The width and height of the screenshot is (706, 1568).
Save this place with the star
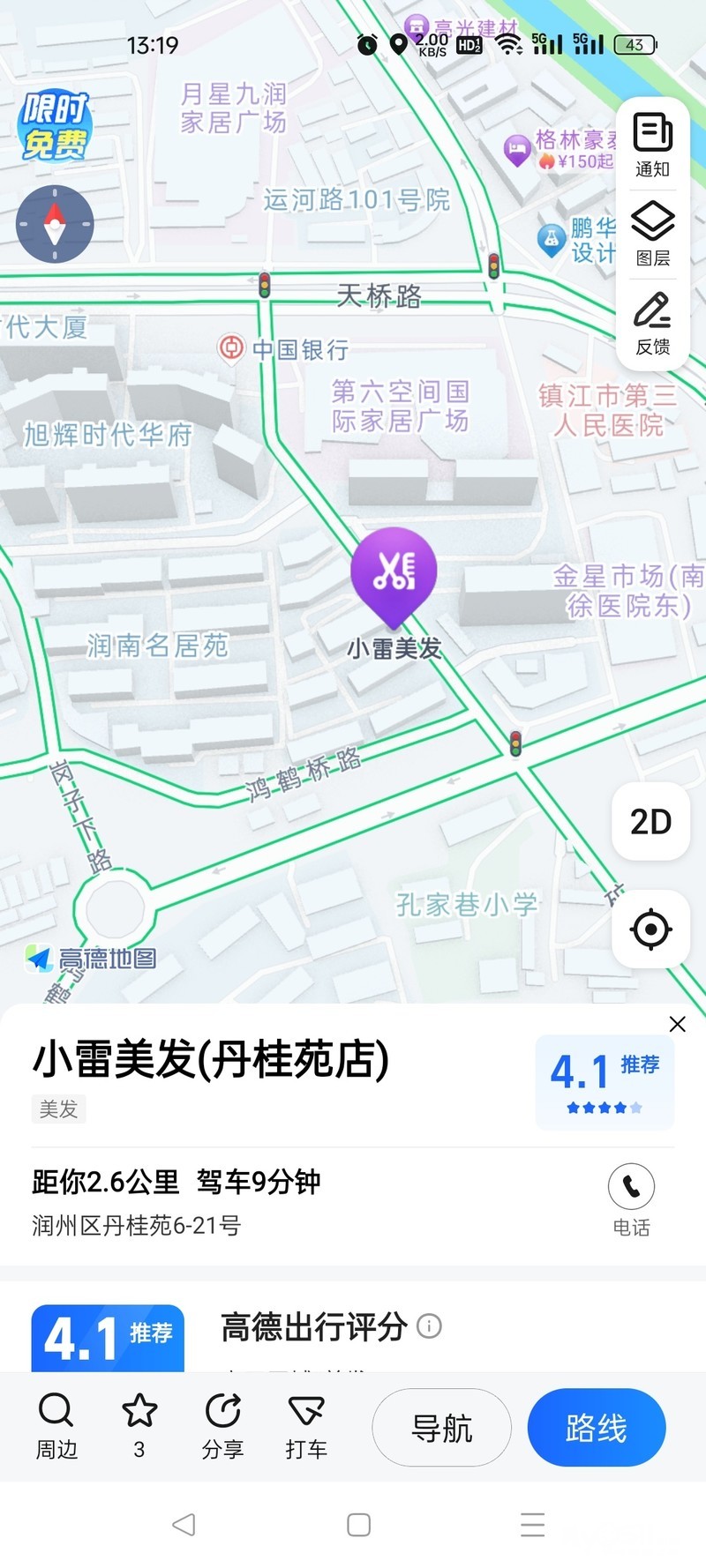[139, 1425]
